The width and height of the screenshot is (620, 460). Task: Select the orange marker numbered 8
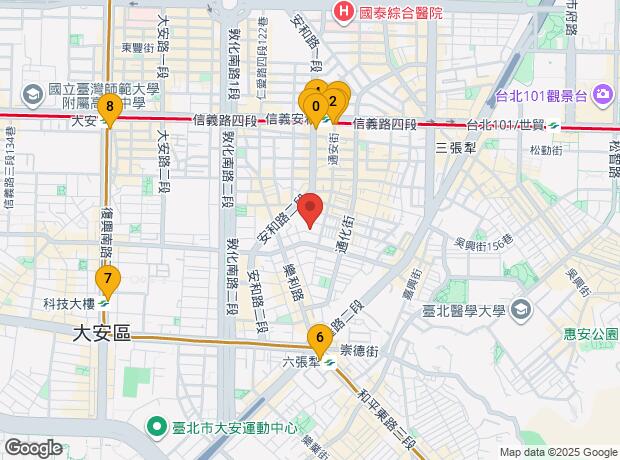[x=110, y=110]
